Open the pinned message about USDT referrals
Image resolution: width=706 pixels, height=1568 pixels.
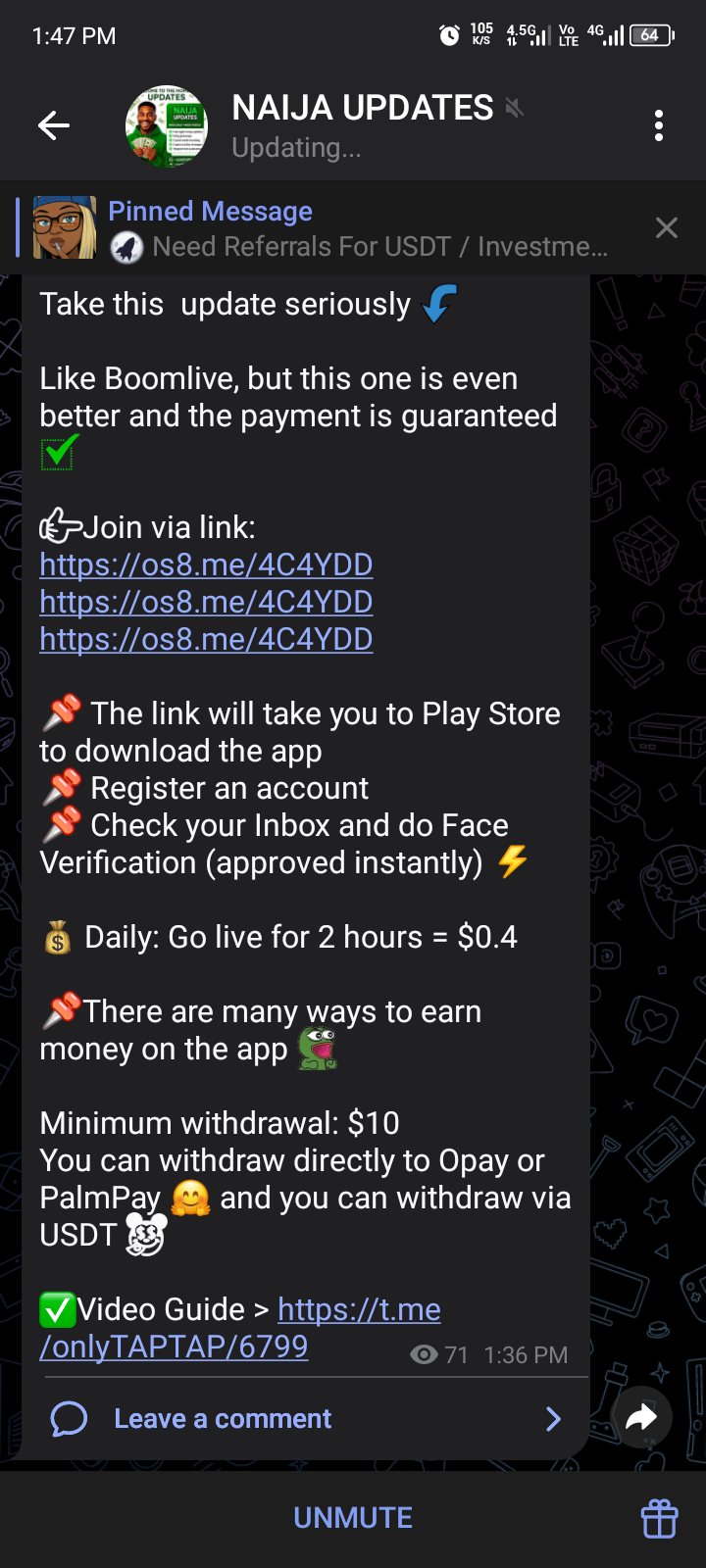point(358,228)
